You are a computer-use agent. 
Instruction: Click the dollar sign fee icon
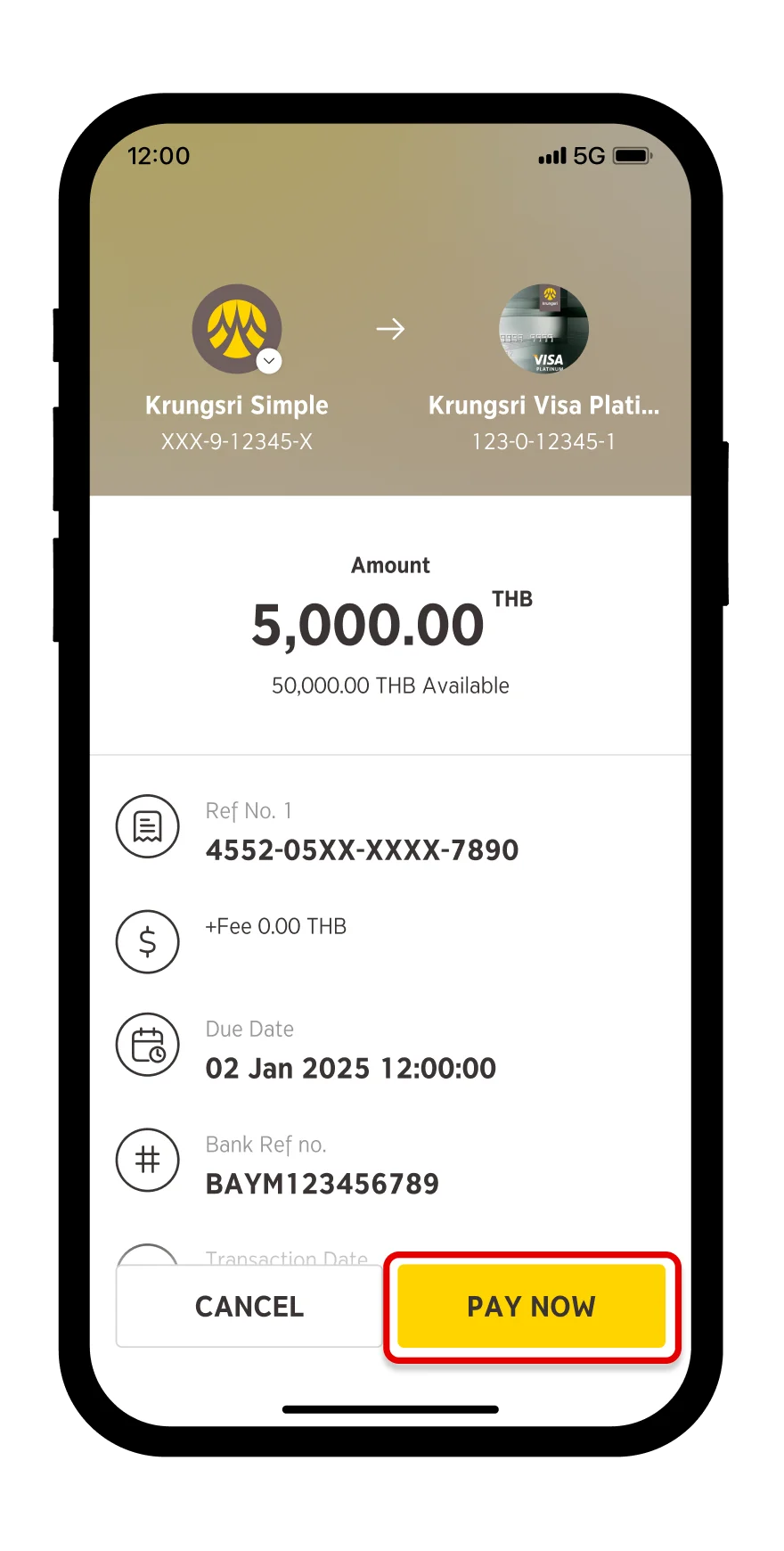[147, 941]
